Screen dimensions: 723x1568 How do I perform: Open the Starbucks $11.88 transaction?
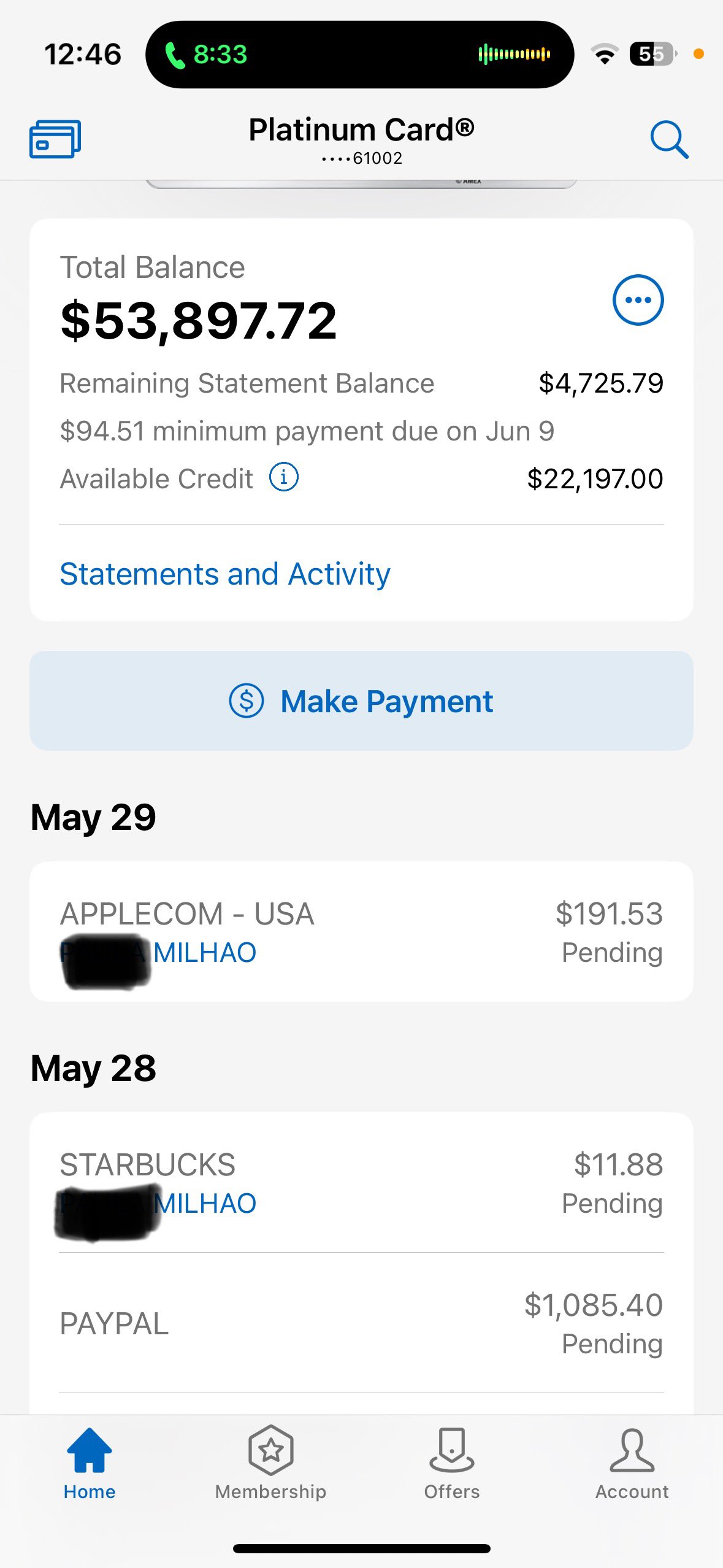361,1183
